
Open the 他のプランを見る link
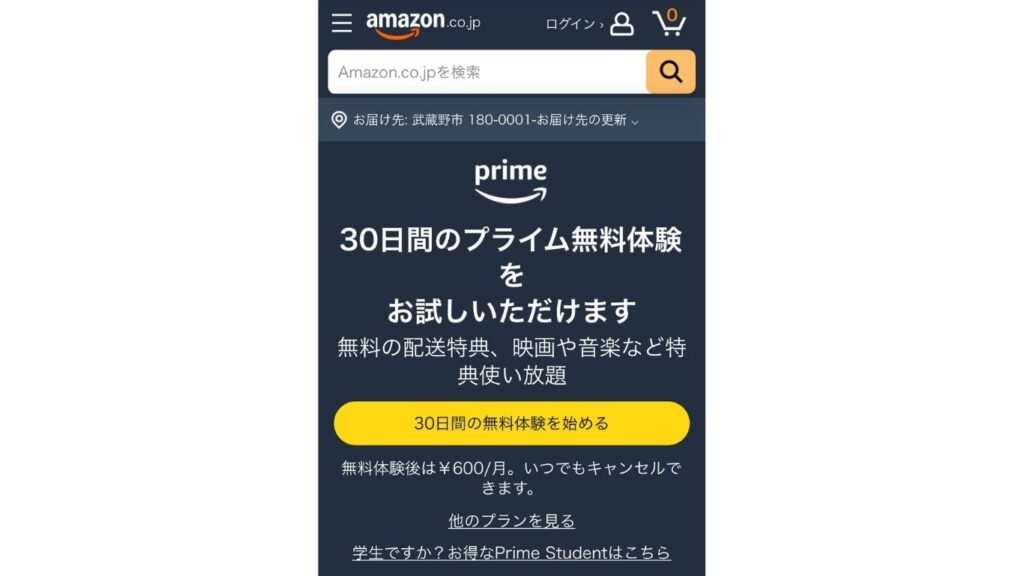(511, 521)
